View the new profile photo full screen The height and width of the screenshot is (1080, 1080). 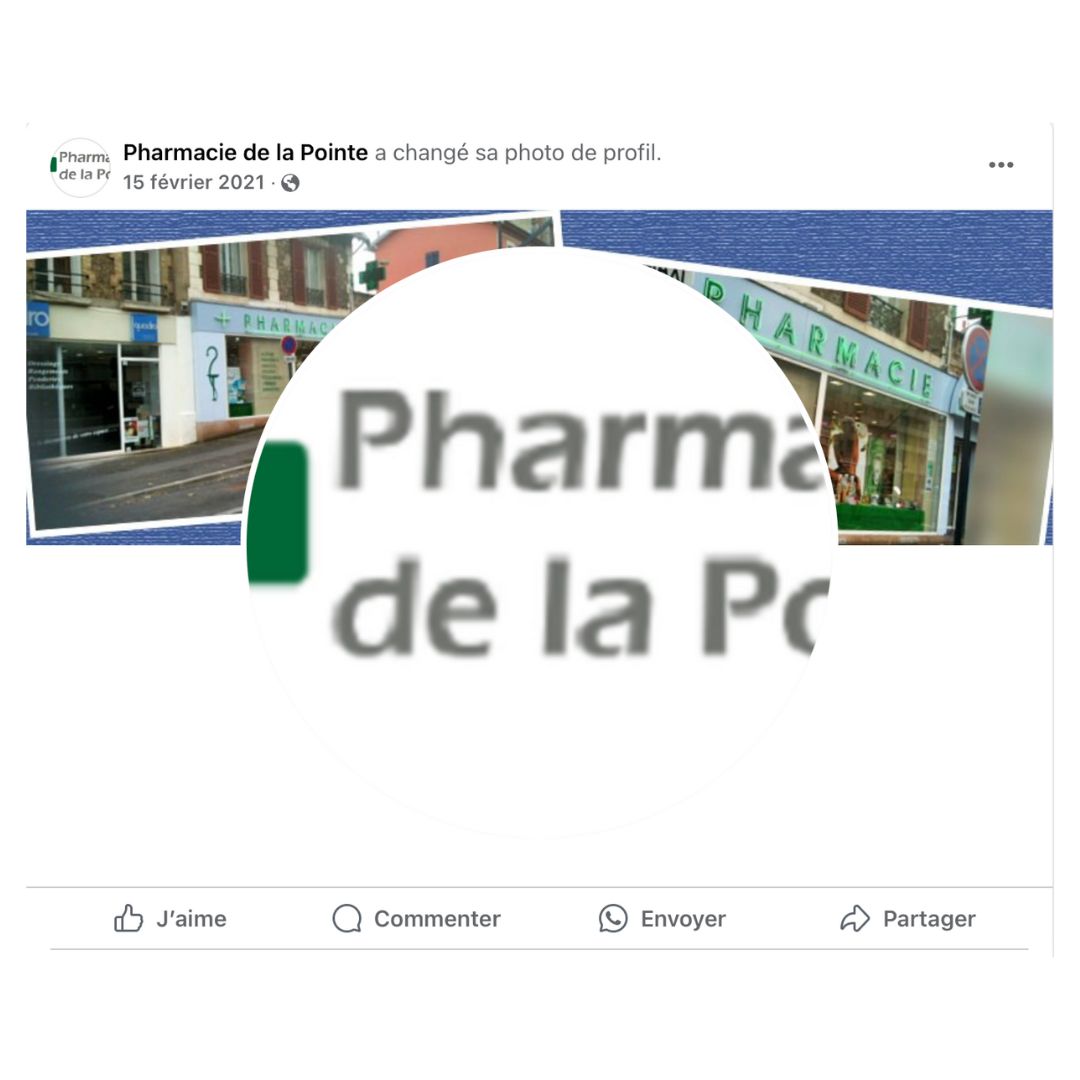coord(540,540)
